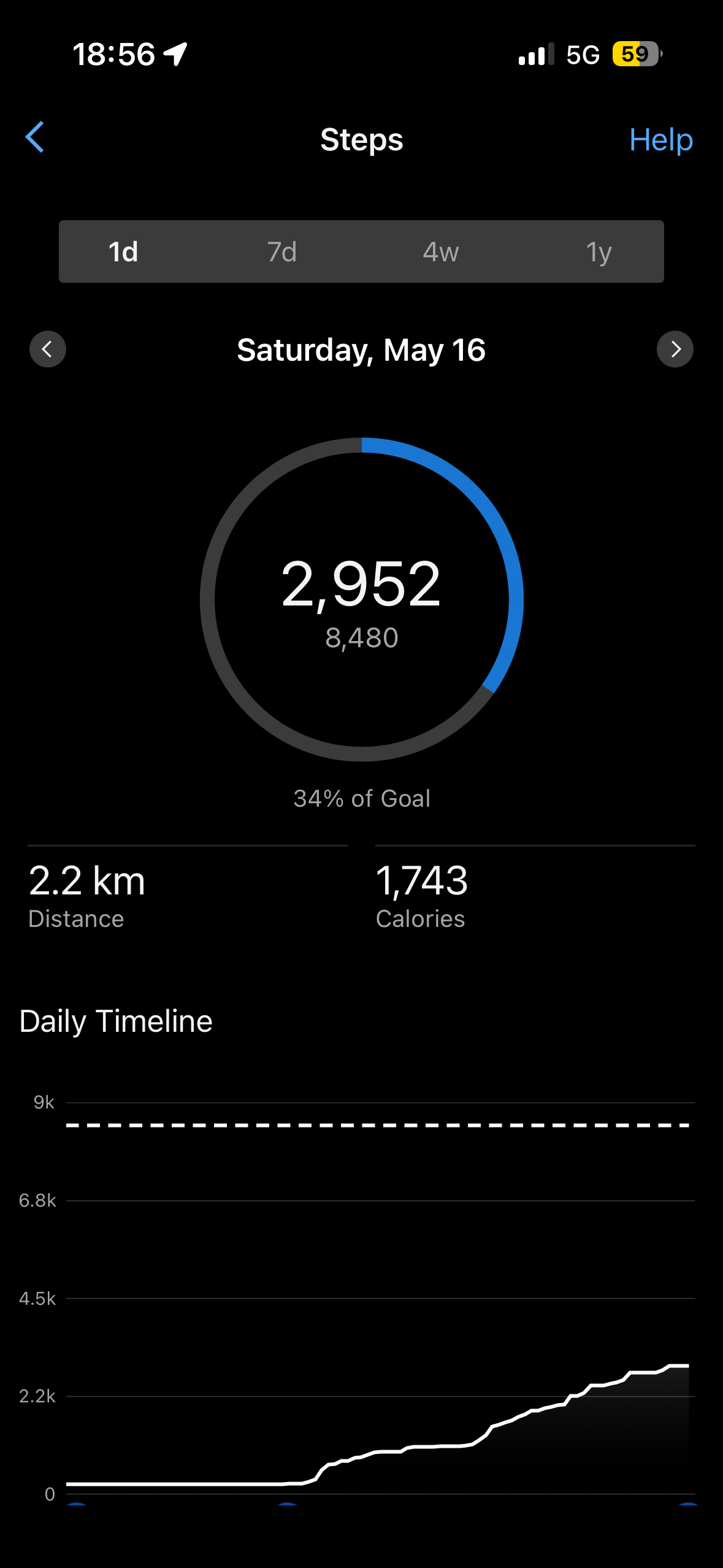Select the 1d range tab
Viewport: 723px width, 1568px height.
click(123, 252)
